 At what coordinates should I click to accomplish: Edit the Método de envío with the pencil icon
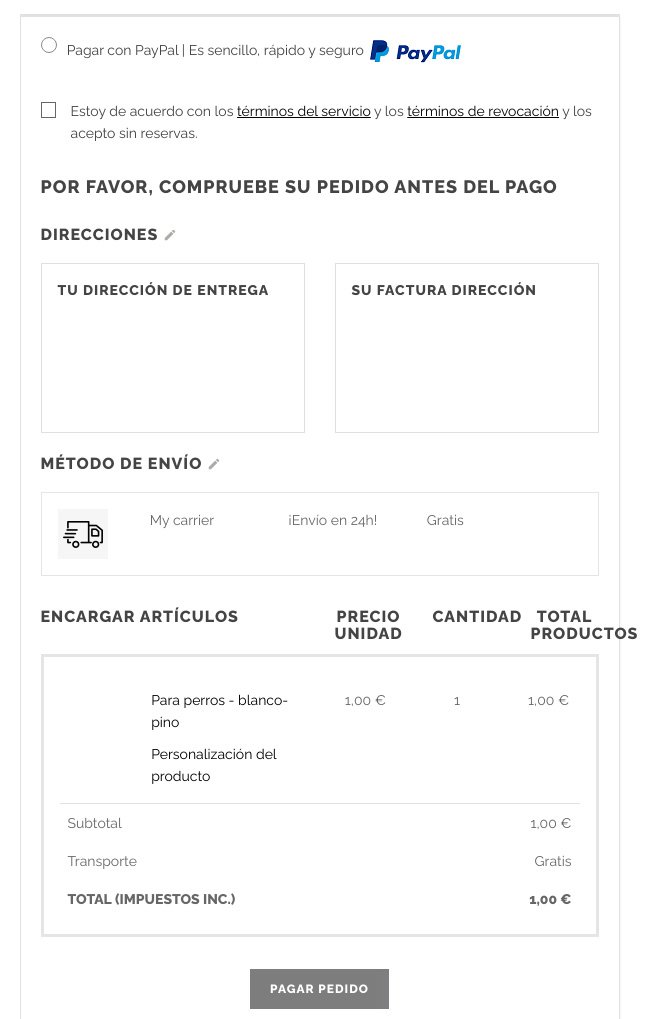tap(214, 464)
